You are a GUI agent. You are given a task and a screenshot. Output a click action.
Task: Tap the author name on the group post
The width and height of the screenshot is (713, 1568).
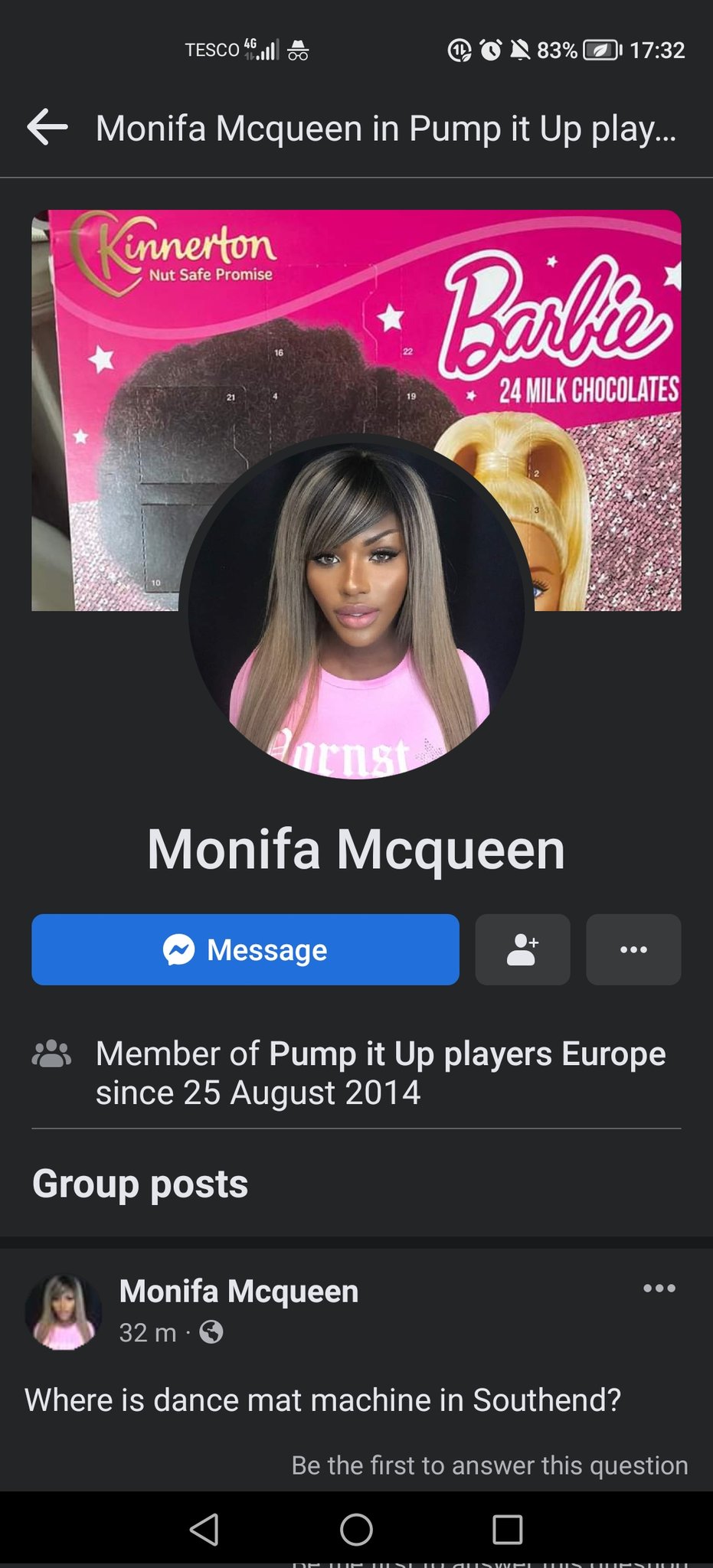(x=239, y=1291)
